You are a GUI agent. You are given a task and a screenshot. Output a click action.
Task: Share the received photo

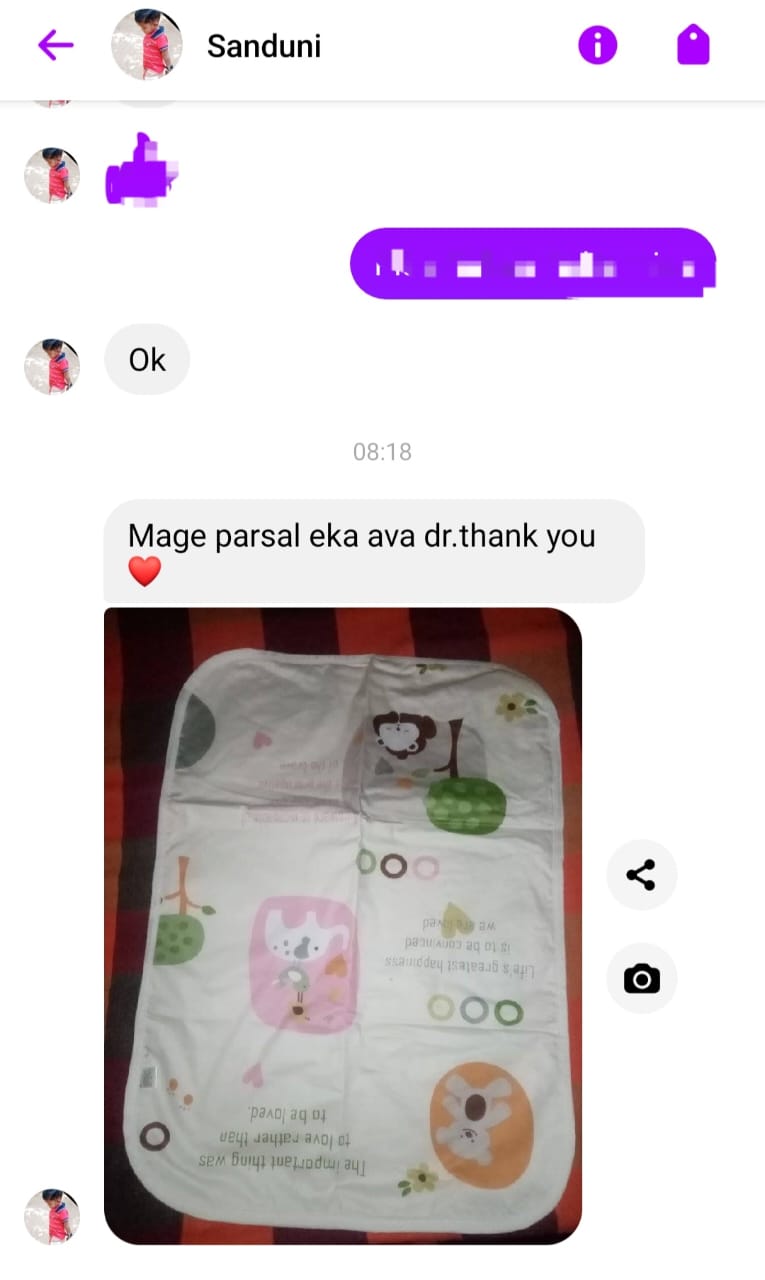(641, 875)
